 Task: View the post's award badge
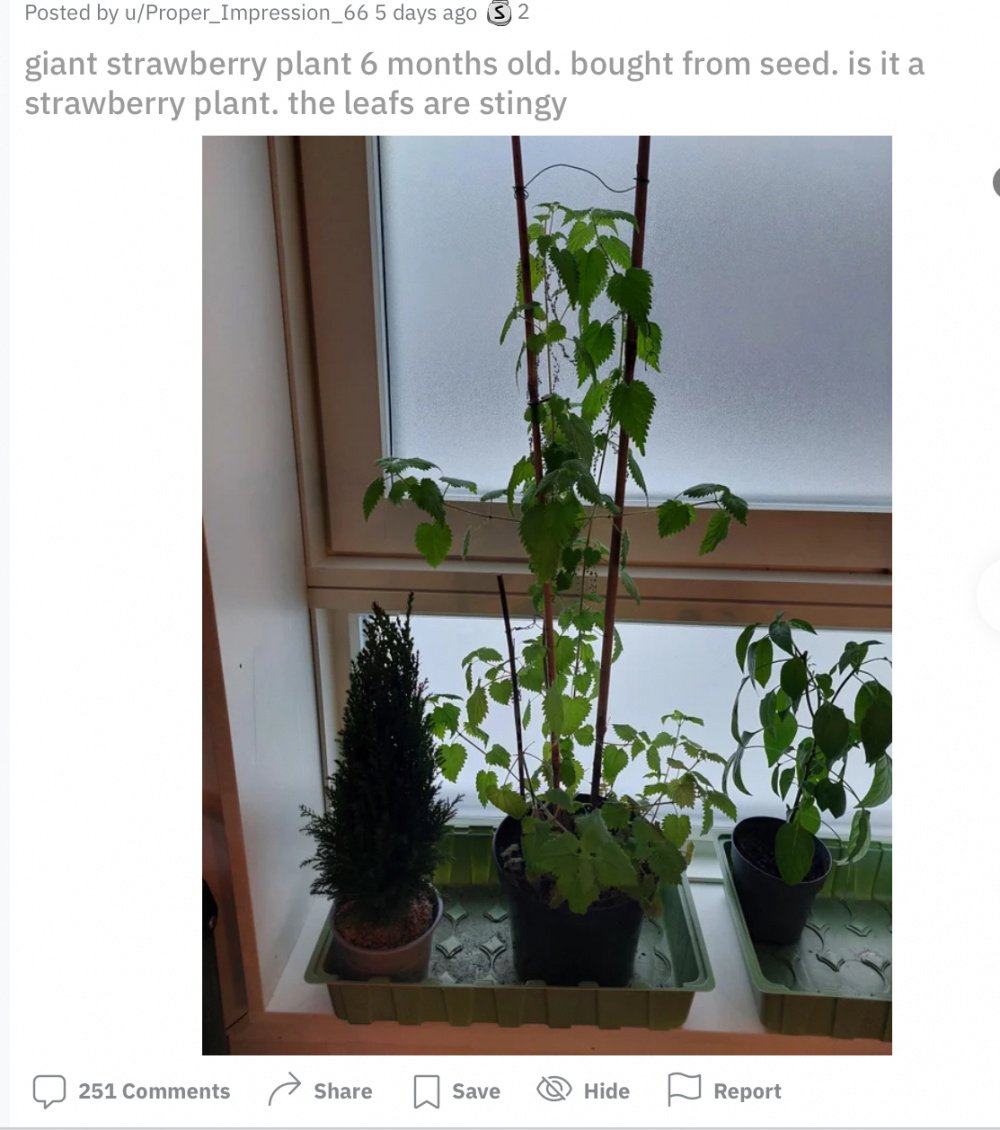(x=497, y=13)
